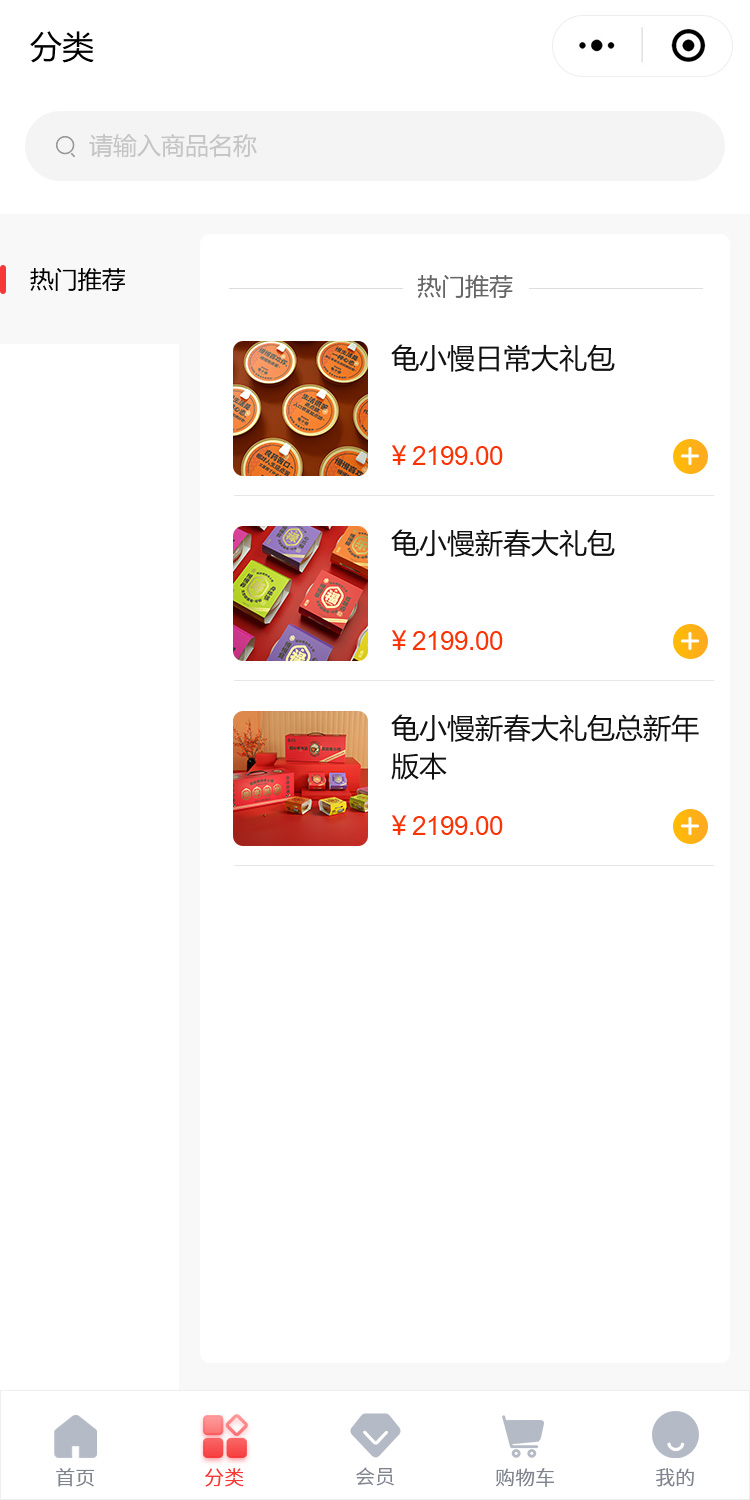The image size is (750, 1500).
Task: Open the 龟小慢日常大礼包 product
Action: point(502,359)
